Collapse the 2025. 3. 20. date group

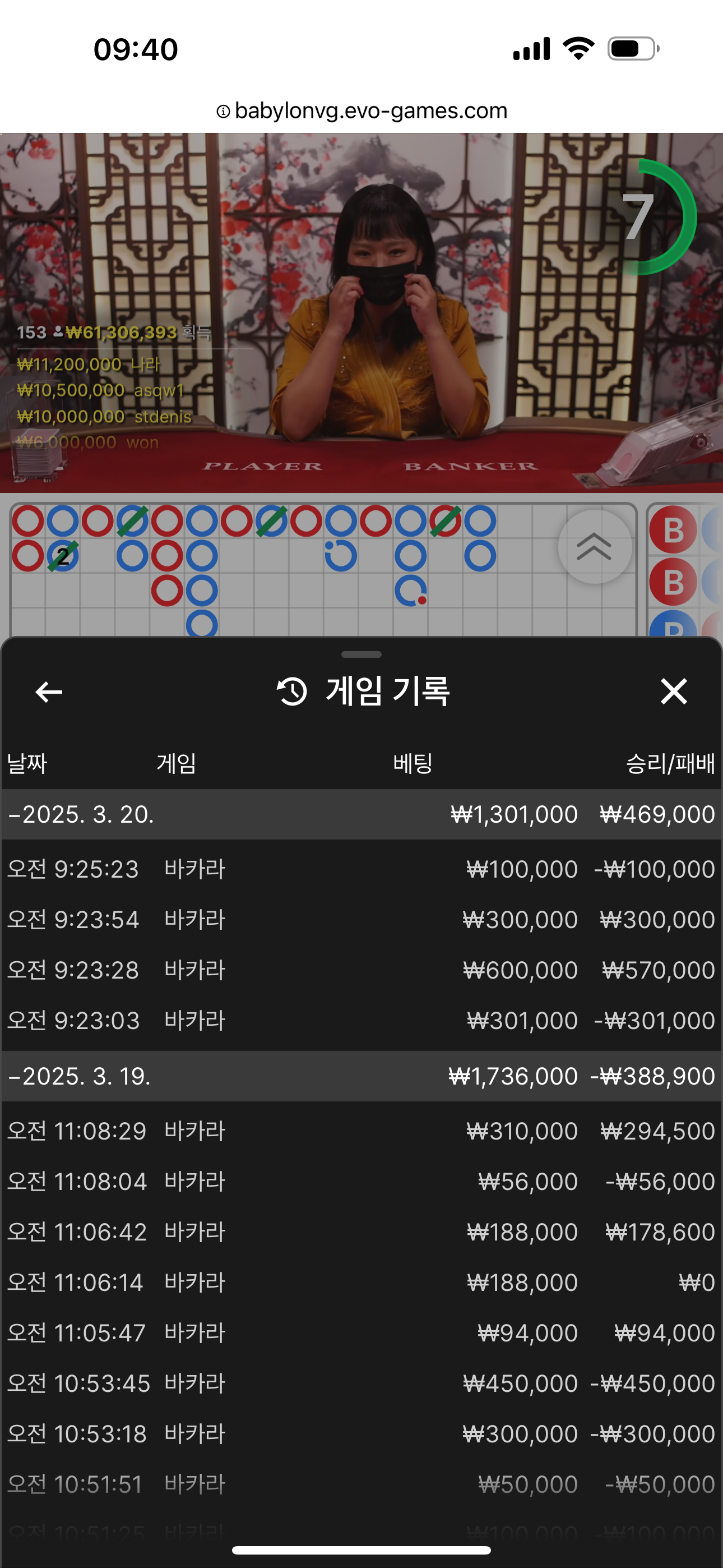click(361, 814)
